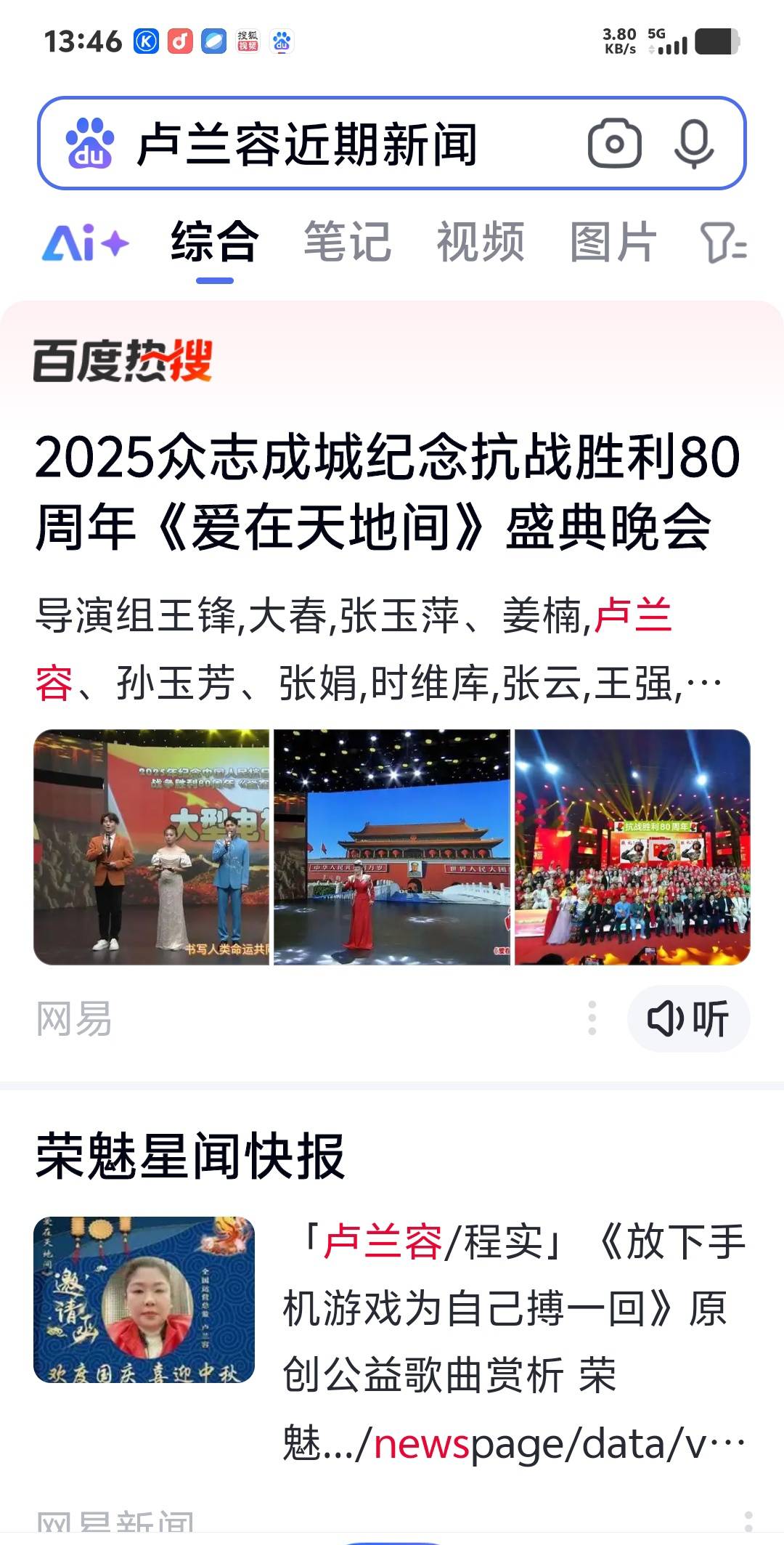Open camera image search
This screenshot has height=1545, width=784.
pyautogui.click(x=614, y=144)
